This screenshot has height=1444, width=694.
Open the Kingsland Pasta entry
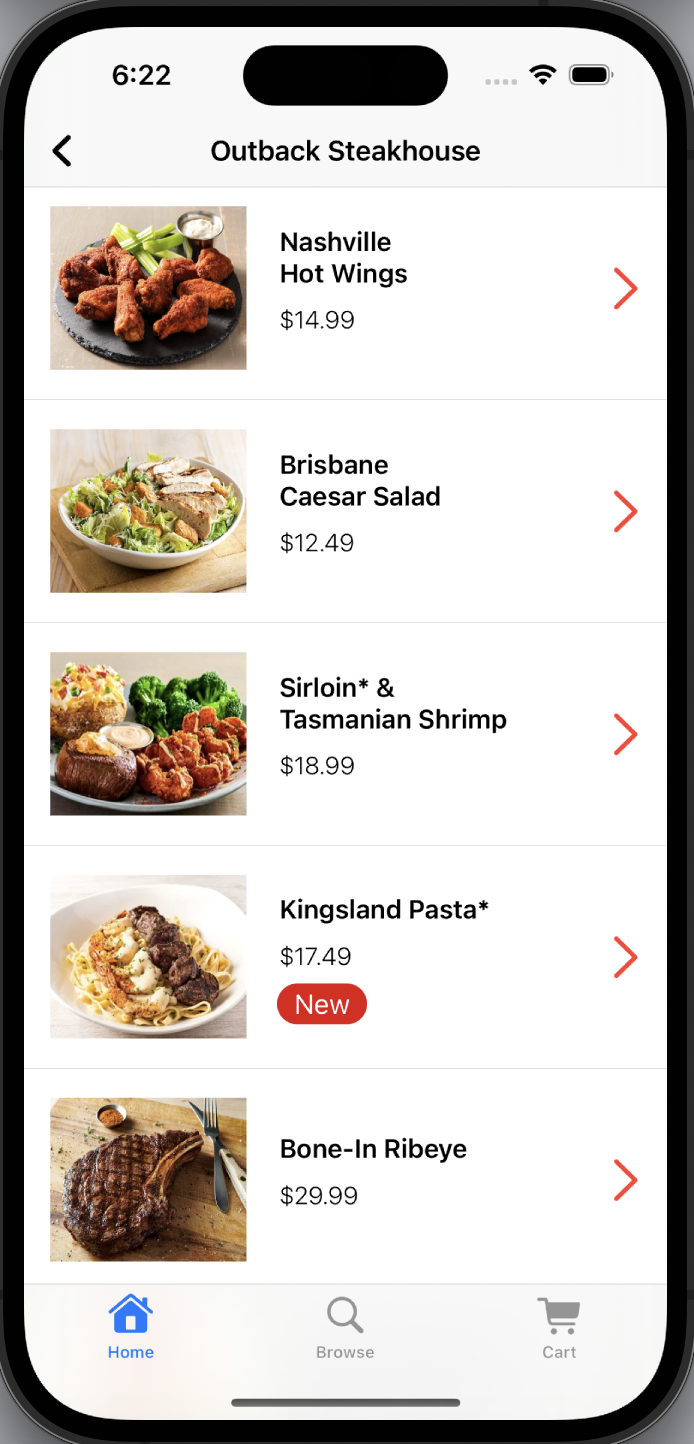[x=345, y=957]
